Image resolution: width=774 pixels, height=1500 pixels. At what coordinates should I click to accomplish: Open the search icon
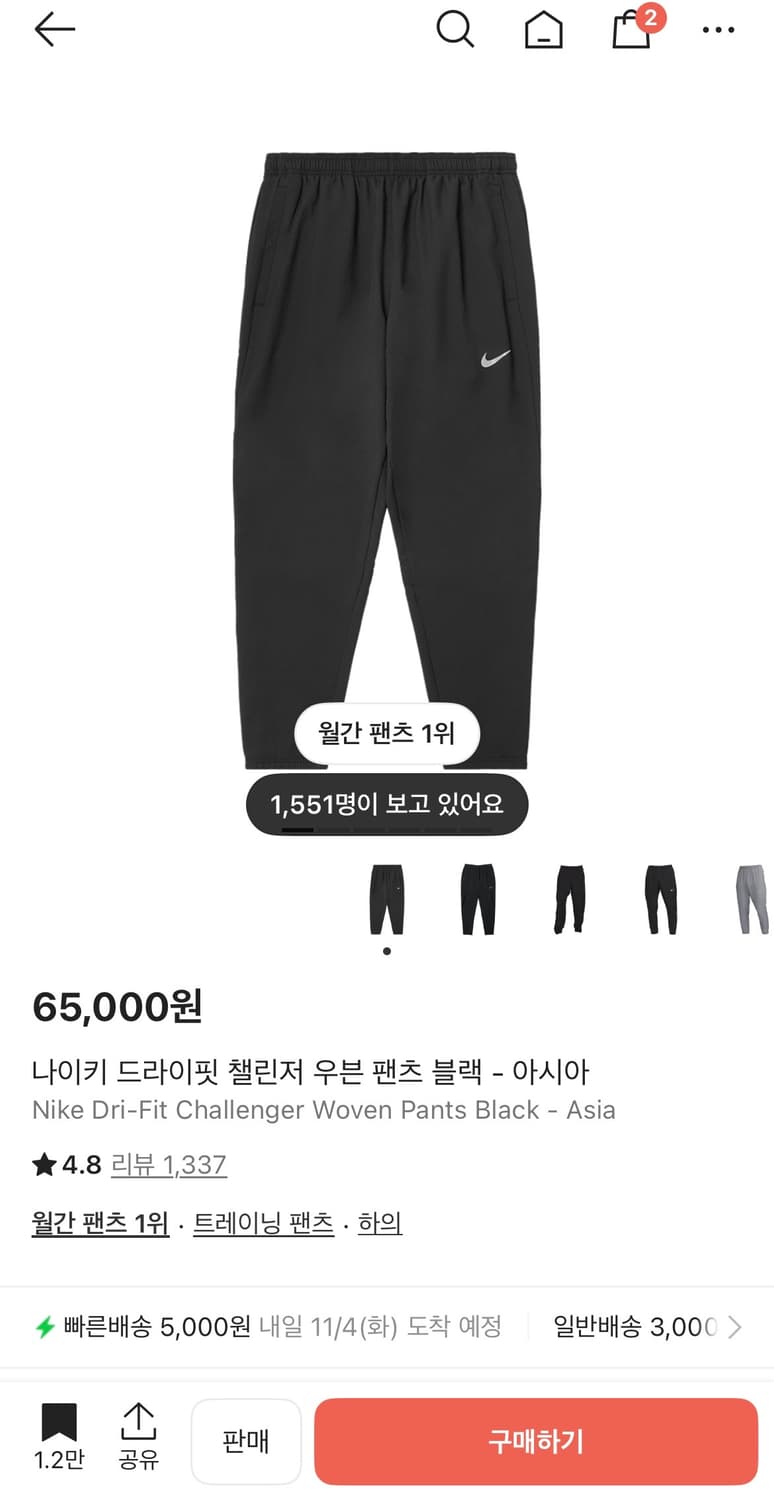(456, 29)
